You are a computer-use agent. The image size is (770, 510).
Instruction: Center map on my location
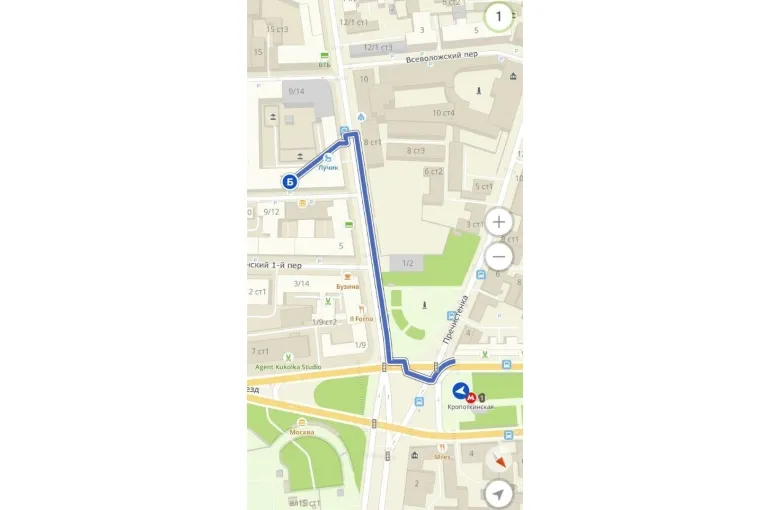point(499,493)
